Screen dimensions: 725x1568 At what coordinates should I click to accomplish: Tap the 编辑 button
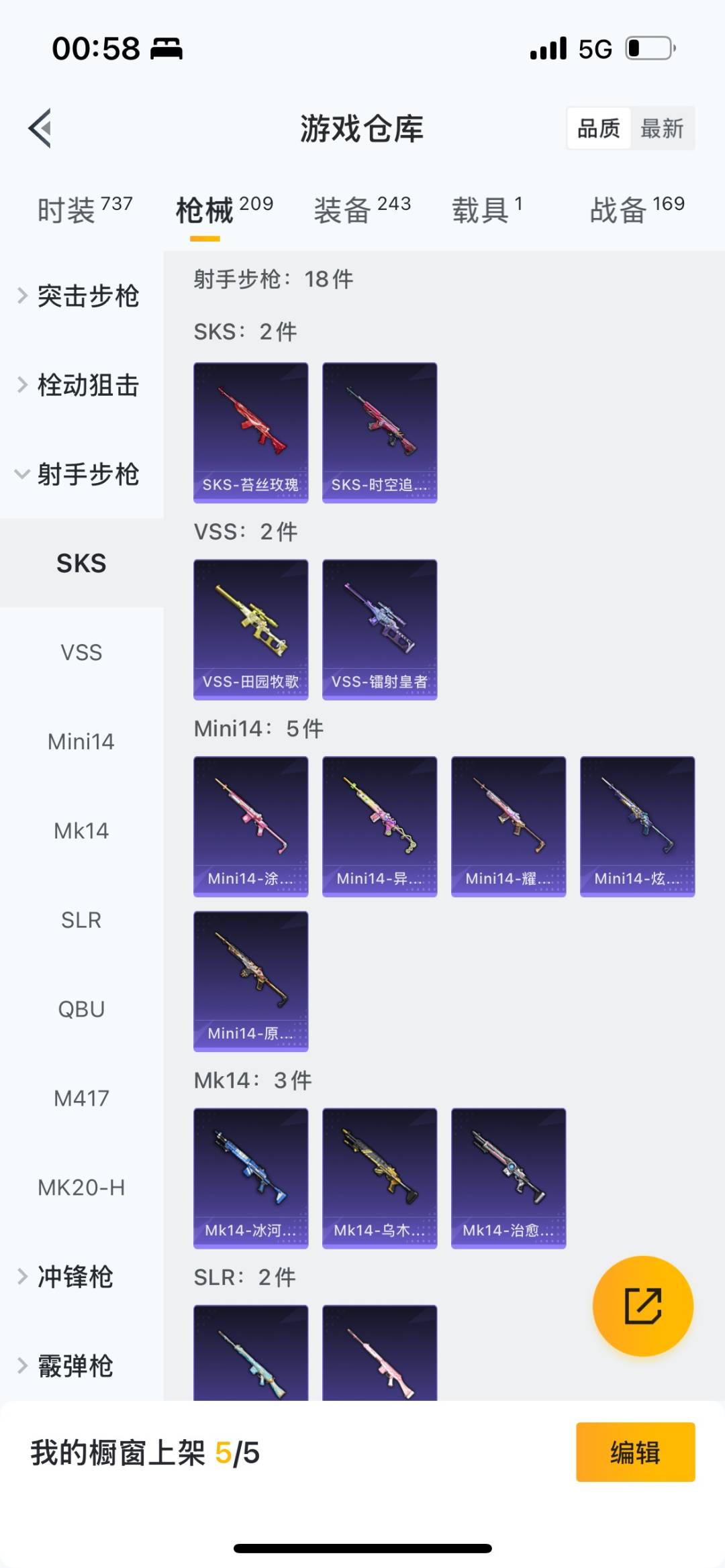(x=635, y=1452)
